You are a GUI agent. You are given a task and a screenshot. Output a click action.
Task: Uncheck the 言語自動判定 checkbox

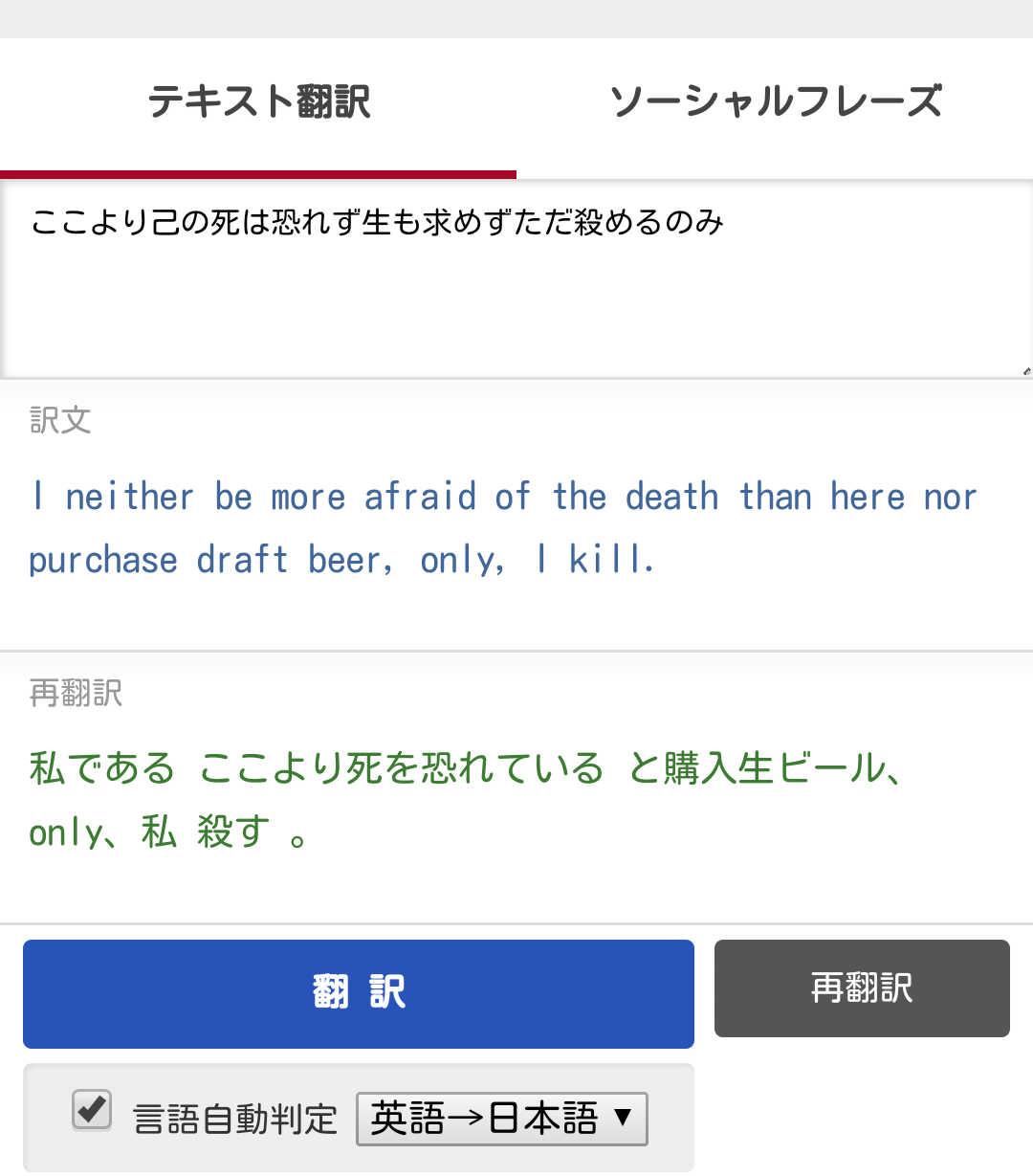click(92, 1110)
